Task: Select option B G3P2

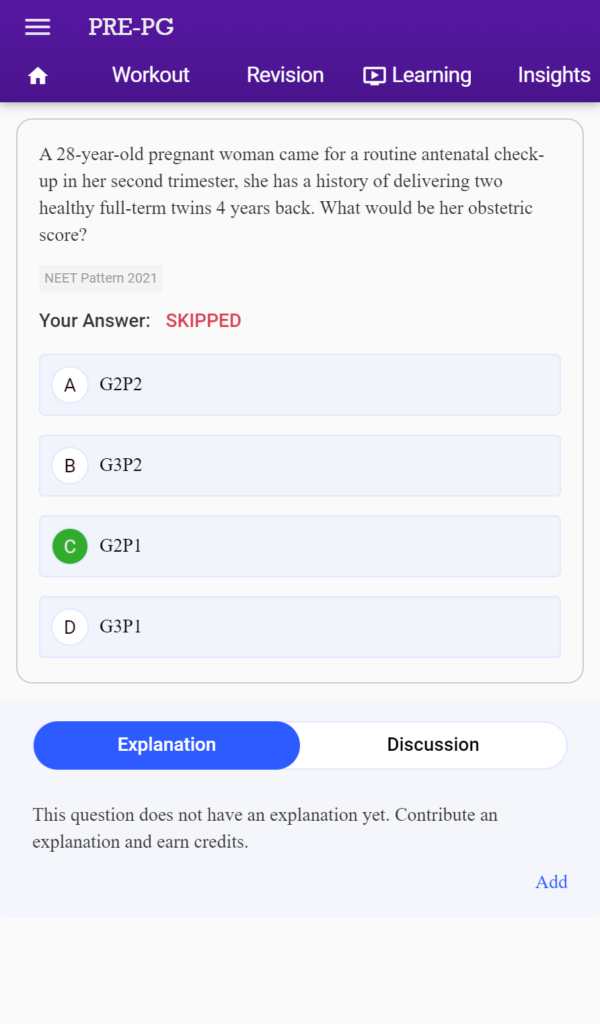Action: pos(299,465)
